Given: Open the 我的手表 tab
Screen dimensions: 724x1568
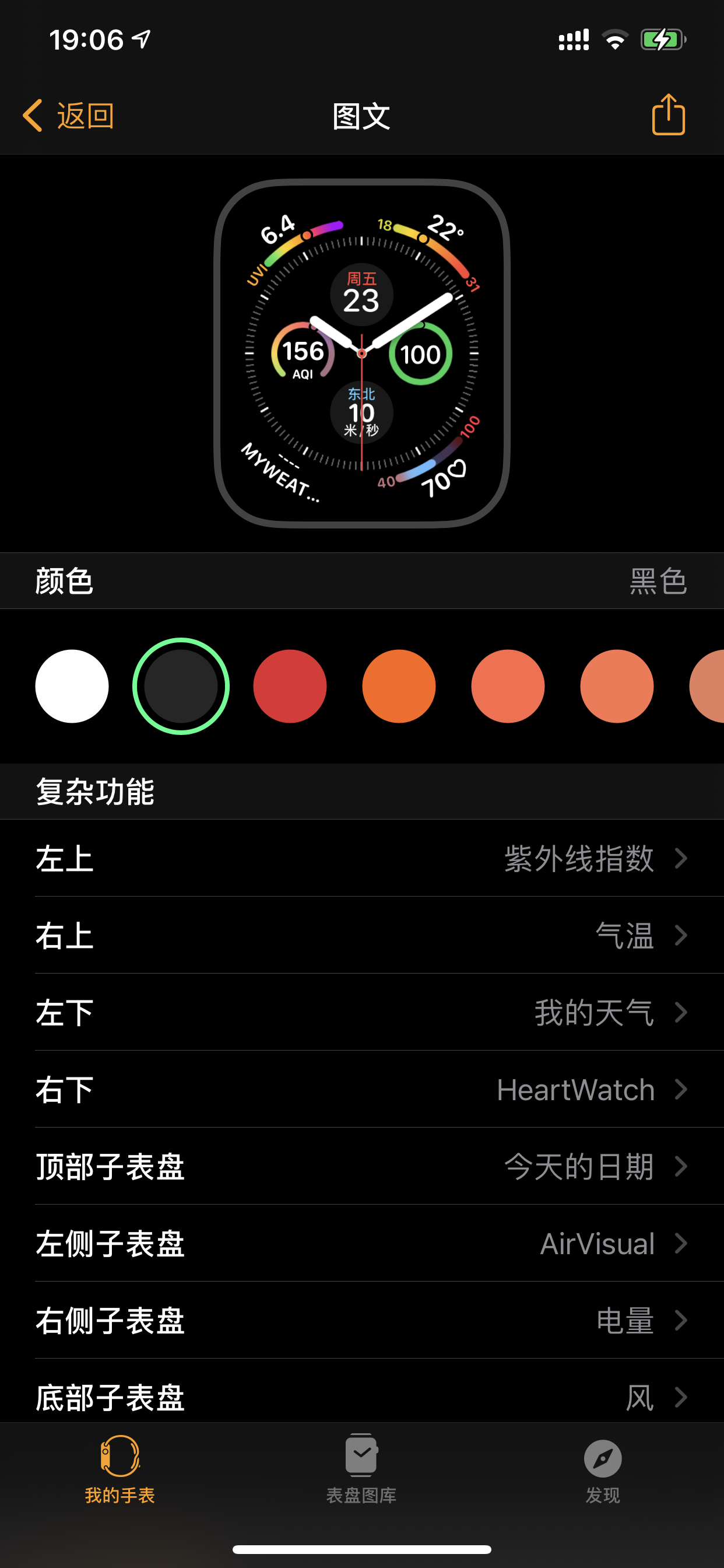Looking at the screenshot, I should point(120,1467).
